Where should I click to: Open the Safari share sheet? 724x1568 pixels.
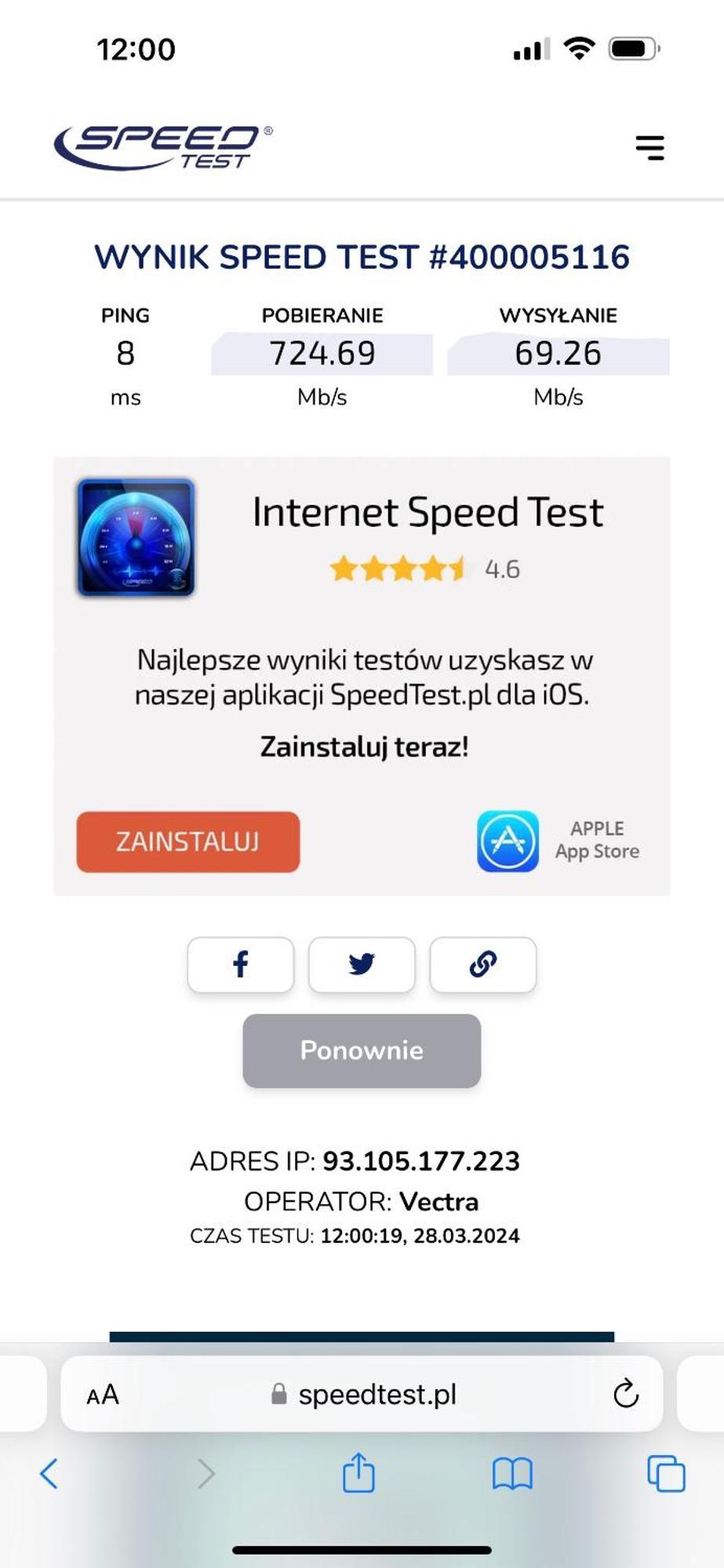358,1472
